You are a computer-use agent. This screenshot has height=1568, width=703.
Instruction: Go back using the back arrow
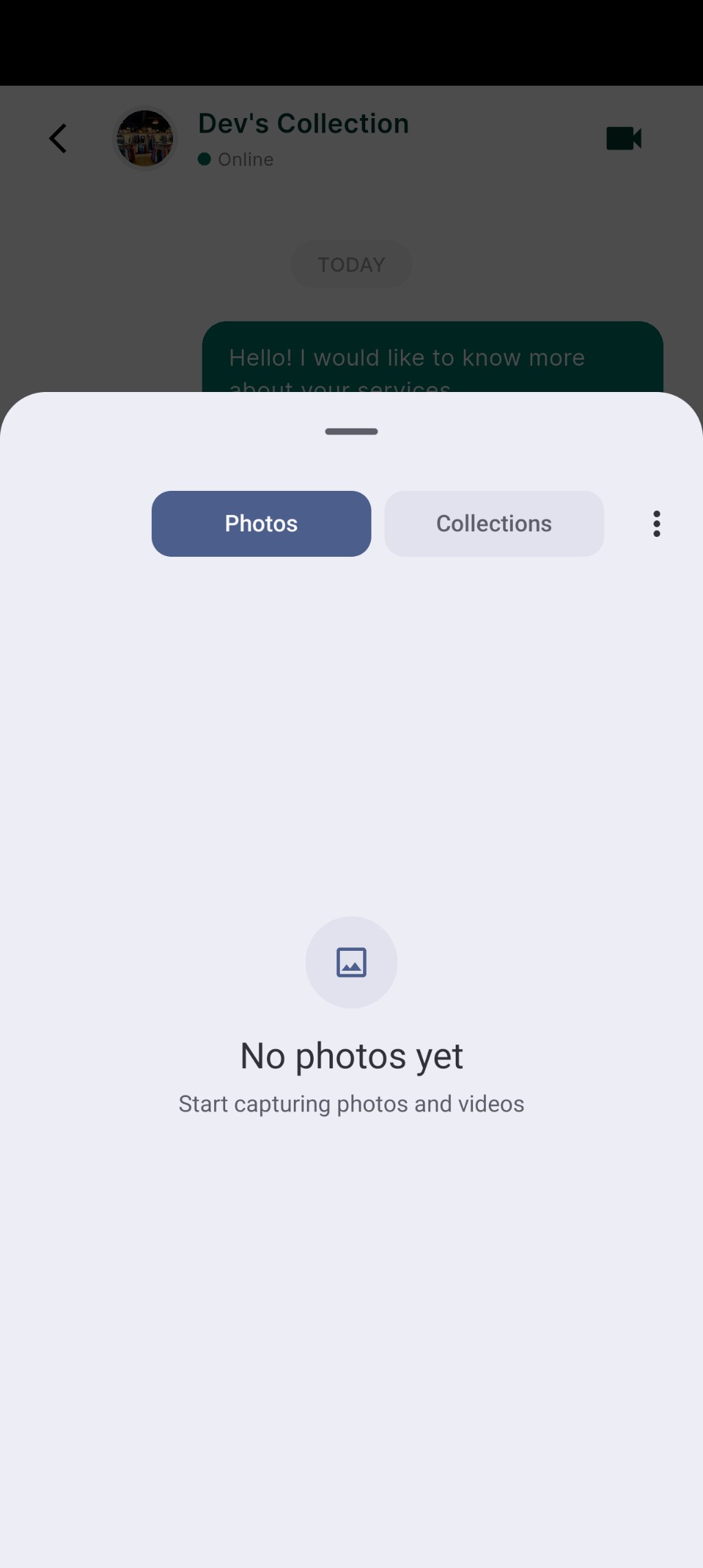58,139
